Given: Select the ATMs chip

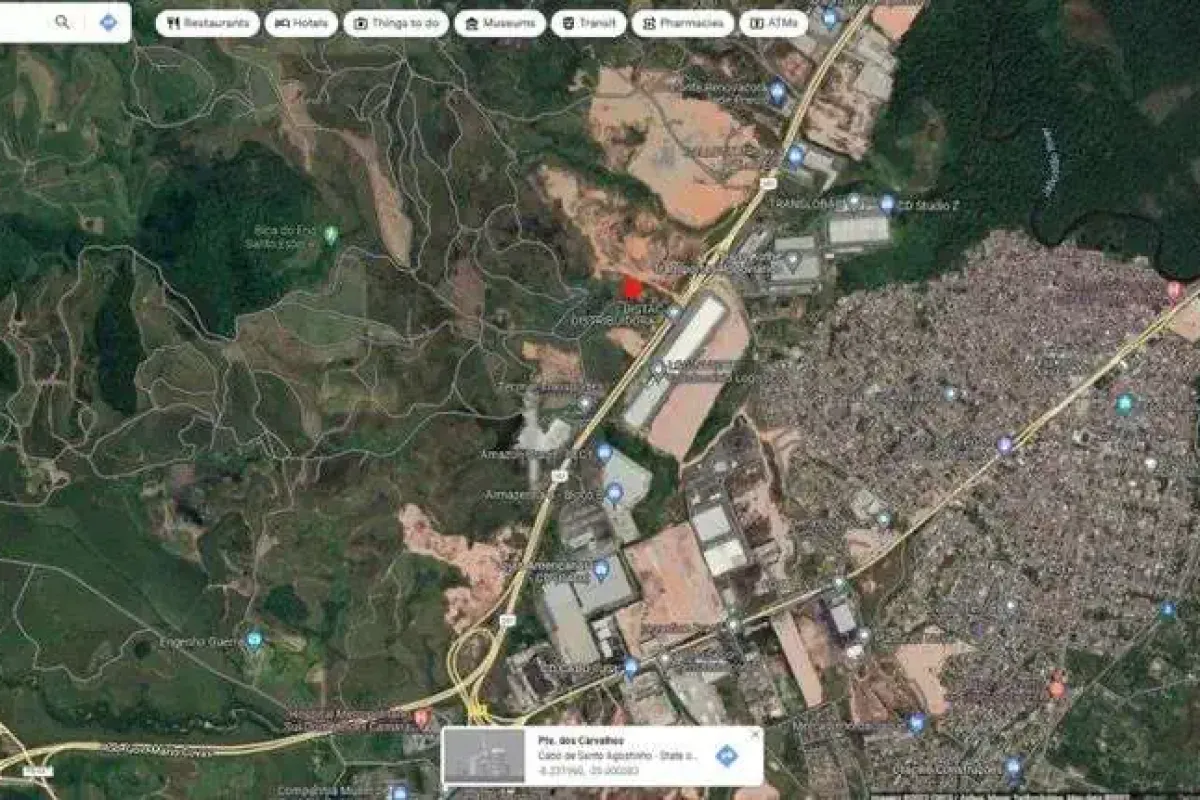Looking at the screenshot, I should [773, 23].
